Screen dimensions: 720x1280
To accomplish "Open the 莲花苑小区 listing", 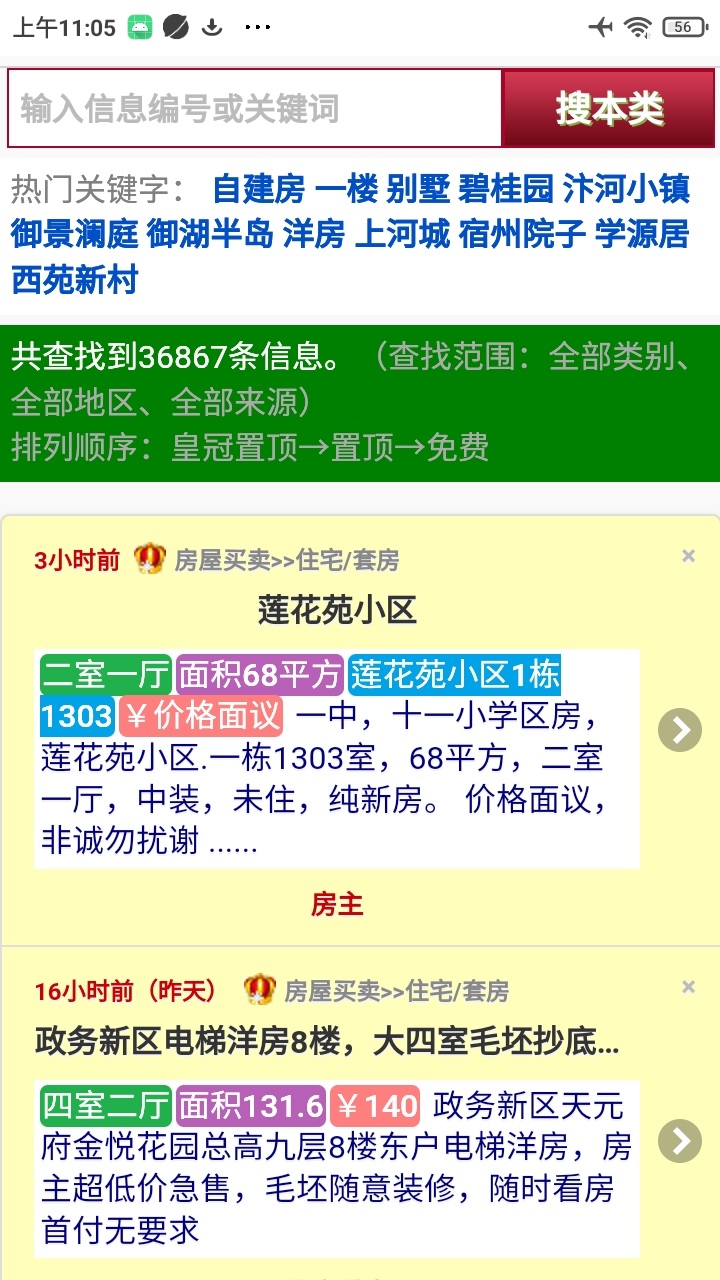I will click(337, 610).
